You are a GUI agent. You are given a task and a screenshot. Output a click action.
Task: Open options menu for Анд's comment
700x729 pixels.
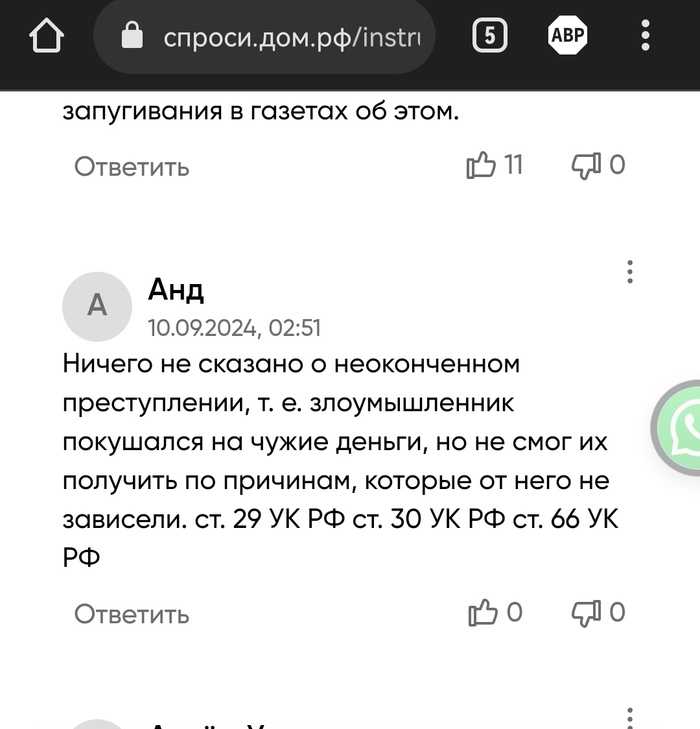(x=630, y=272)
